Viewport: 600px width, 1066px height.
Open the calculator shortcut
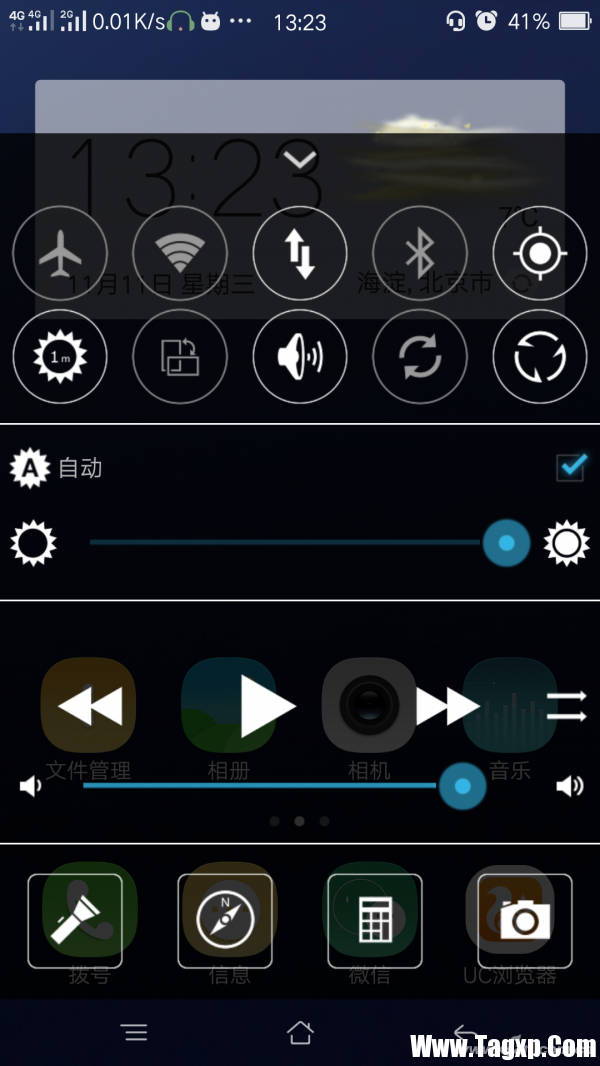375,921
